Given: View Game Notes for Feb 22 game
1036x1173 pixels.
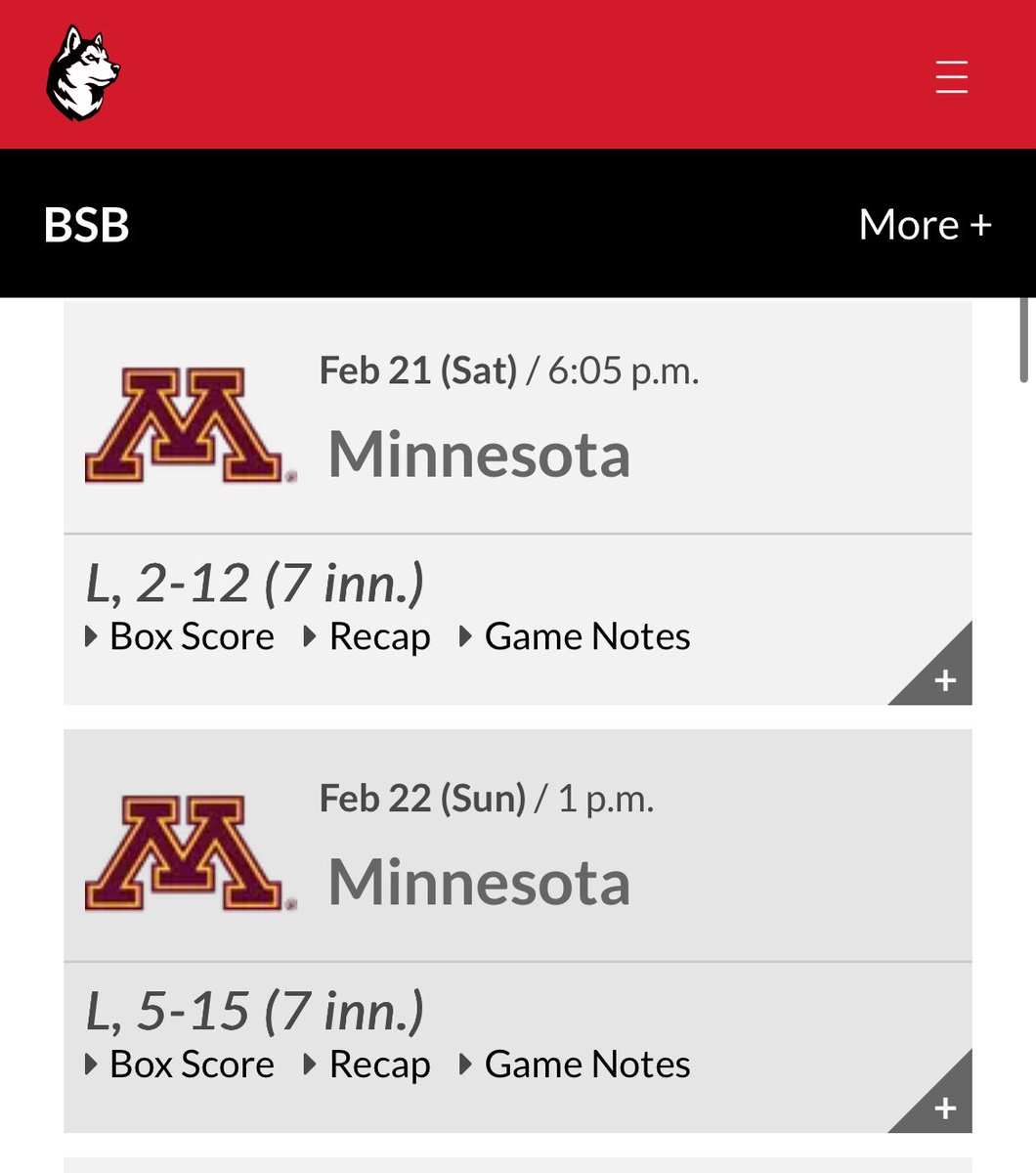Looking at the screenshot, I should tap(586, 1065).
